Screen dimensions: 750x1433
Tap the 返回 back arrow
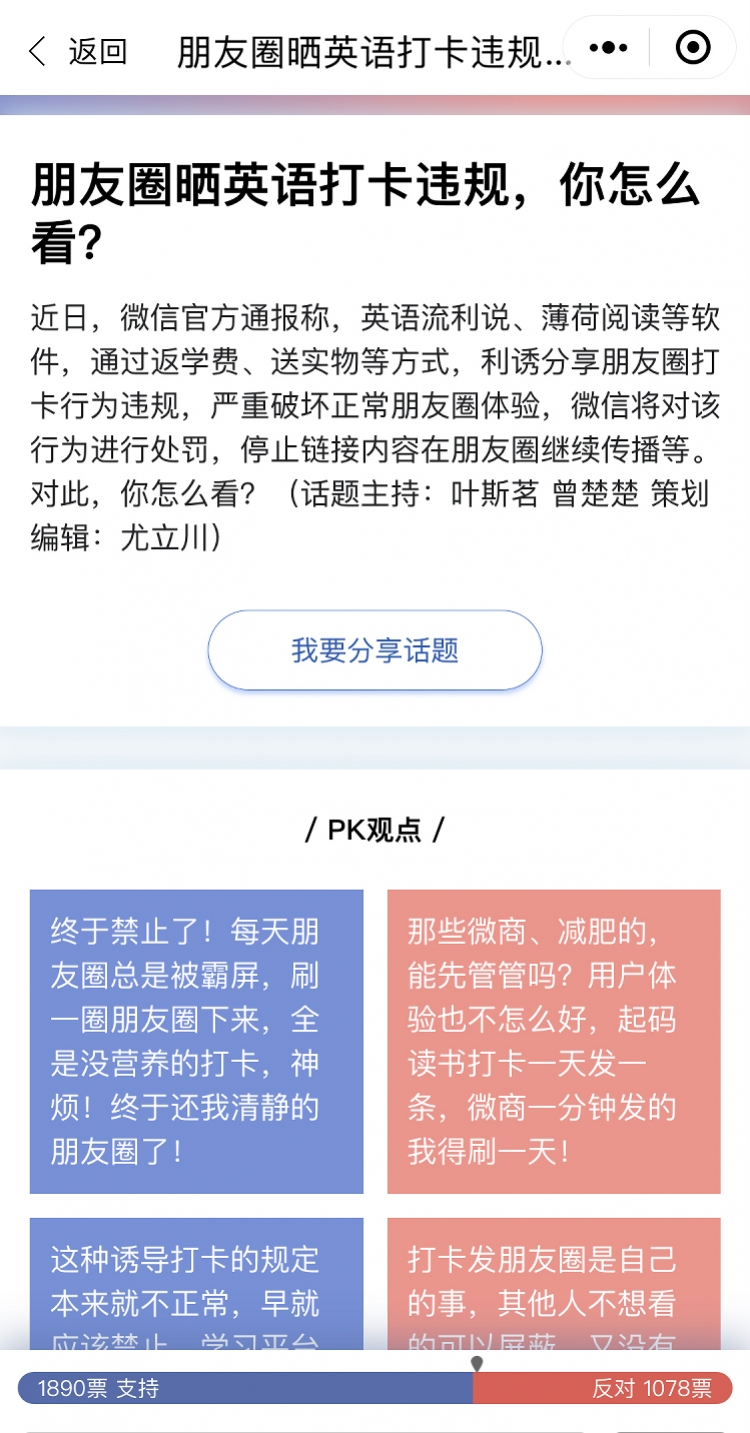point(38,50)
